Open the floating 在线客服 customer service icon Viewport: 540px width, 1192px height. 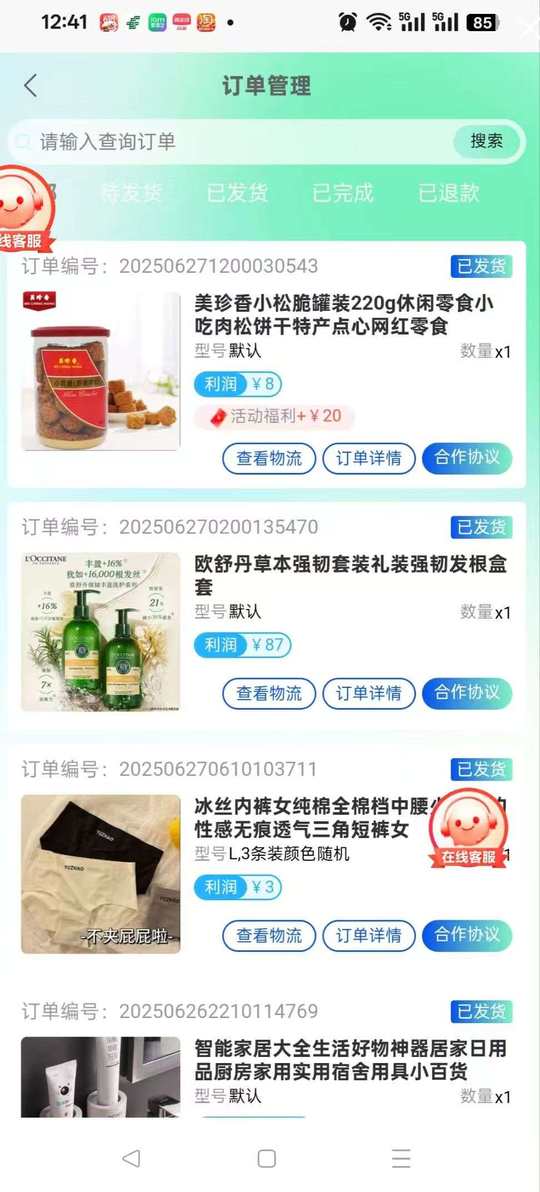pos(469,829)
